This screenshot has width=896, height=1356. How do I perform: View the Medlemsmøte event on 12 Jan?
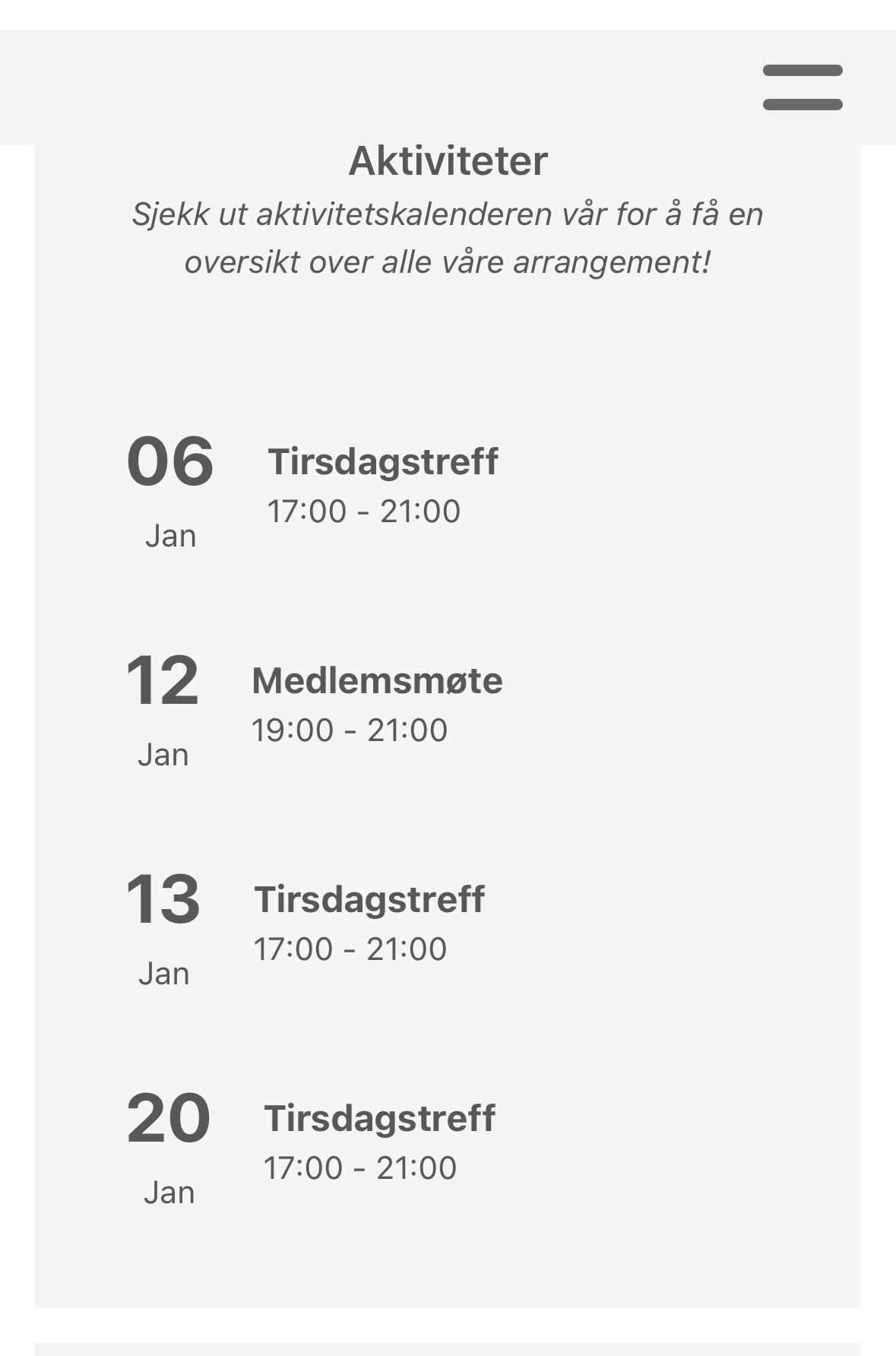[377, 681]
